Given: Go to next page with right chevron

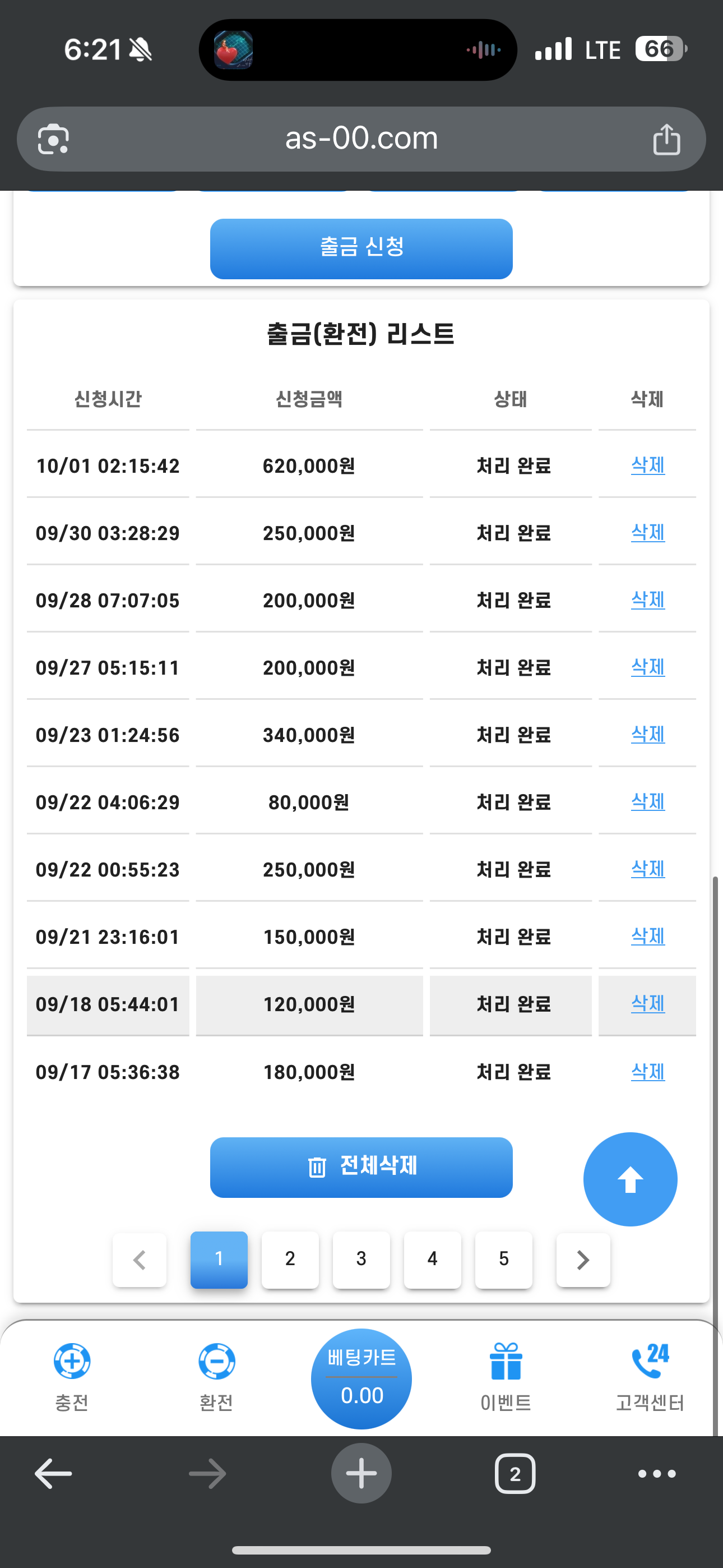Looking at the screenshot, I should pos(582,1260).
